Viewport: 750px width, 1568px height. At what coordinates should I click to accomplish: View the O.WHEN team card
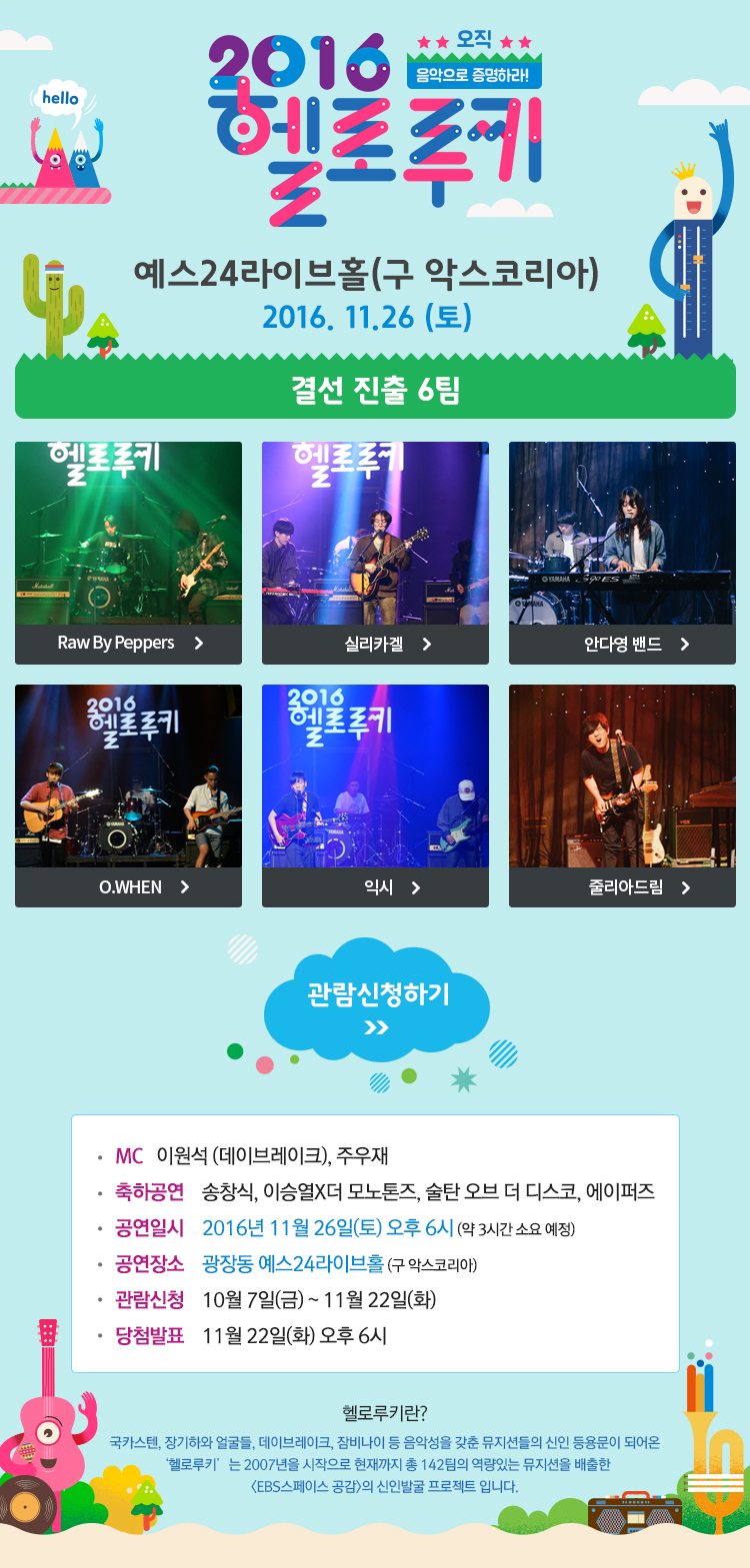(128, 795)
